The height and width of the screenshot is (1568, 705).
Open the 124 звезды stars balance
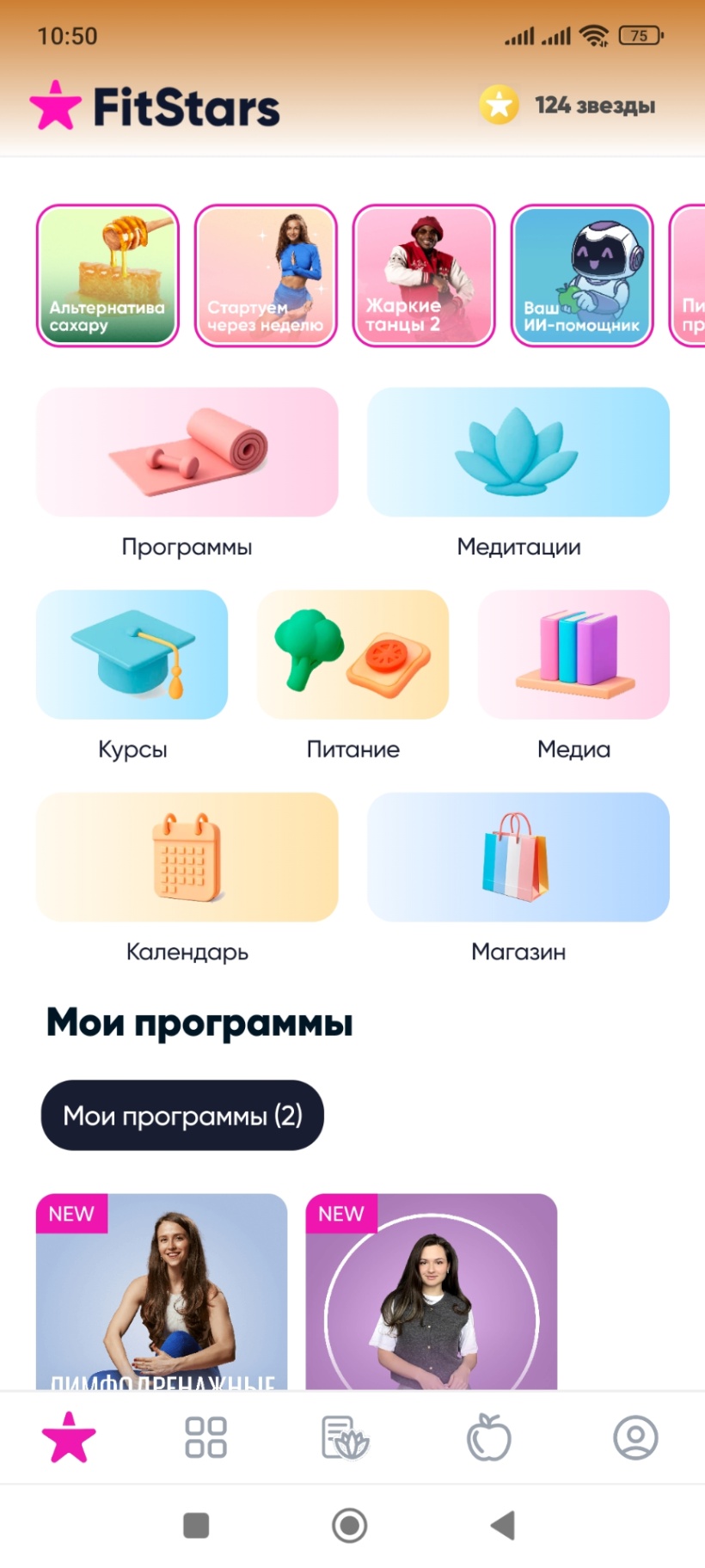(568, 106)
